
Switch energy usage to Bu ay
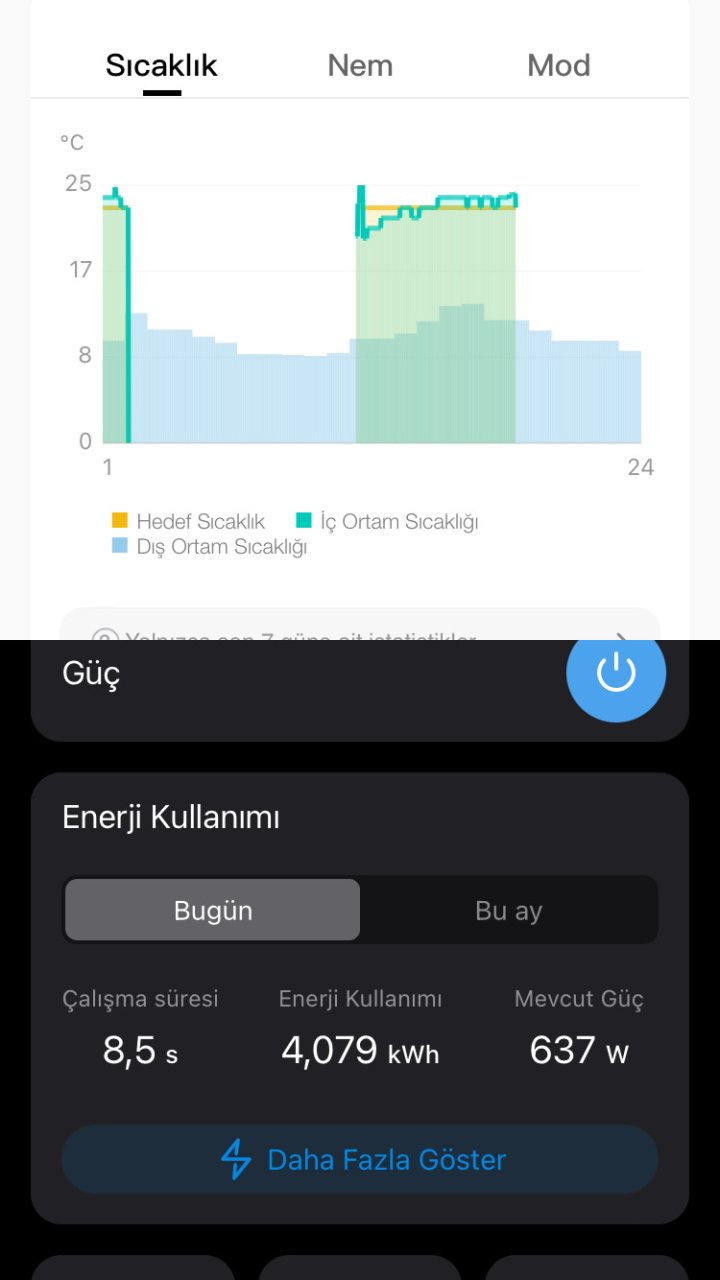[x=508, y=910]
